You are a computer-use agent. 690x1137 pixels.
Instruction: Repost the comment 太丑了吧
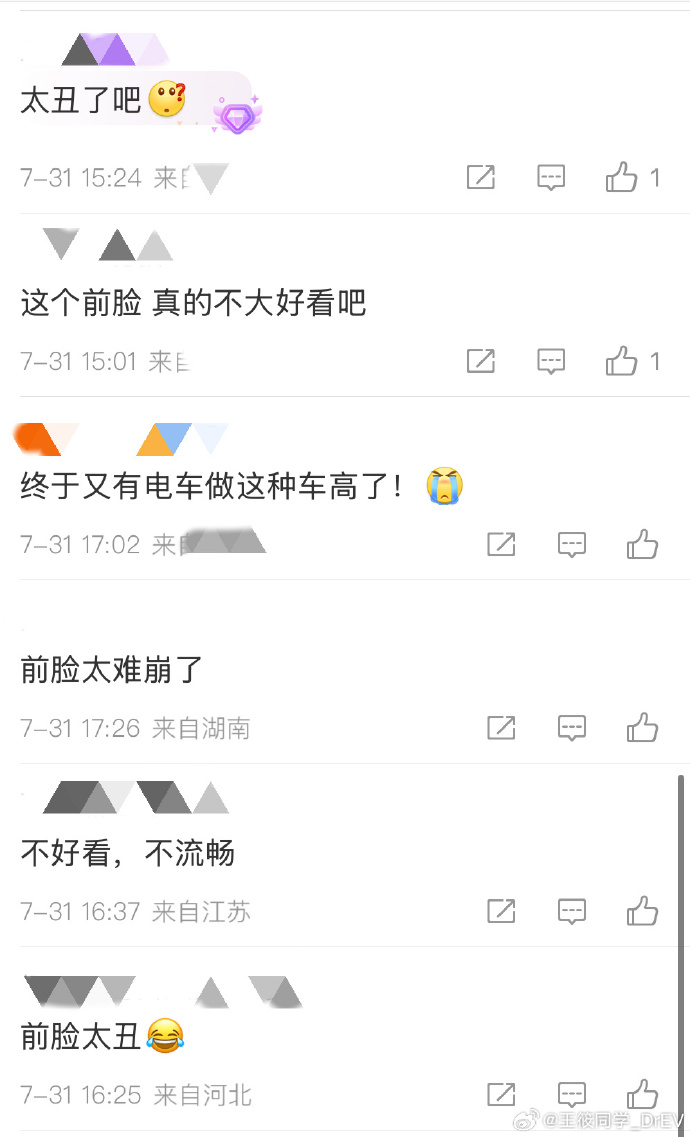coord(481,177)
